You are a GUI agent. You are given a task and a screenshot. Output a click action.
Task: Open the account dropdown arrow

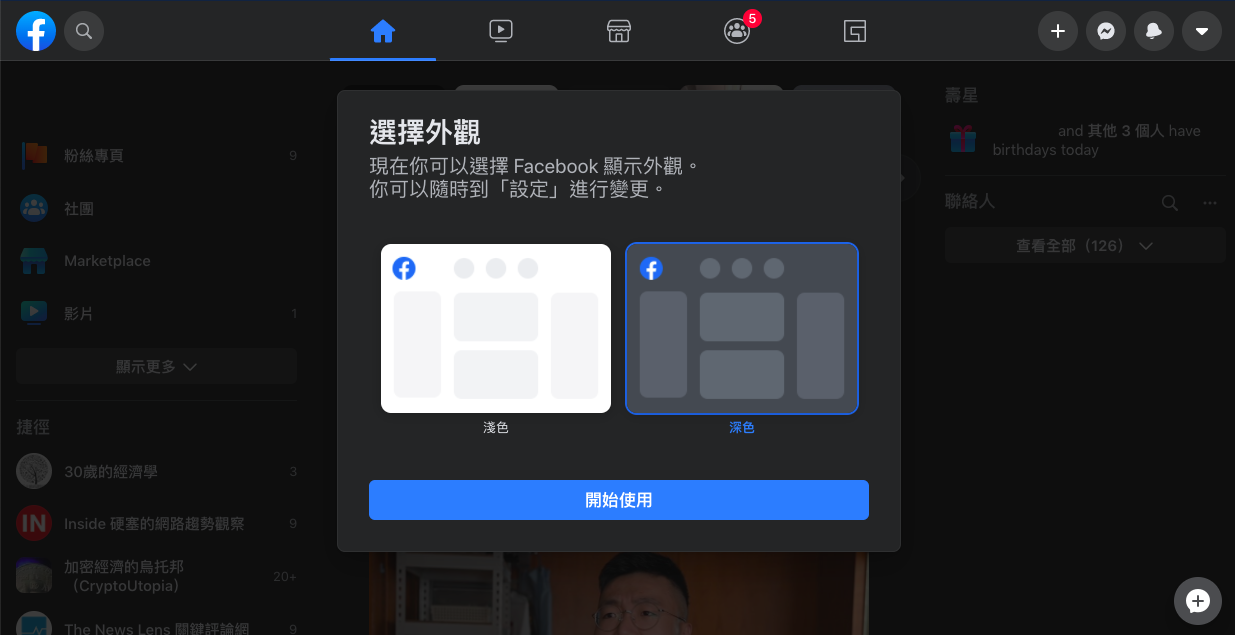(x=1202, y=32)
